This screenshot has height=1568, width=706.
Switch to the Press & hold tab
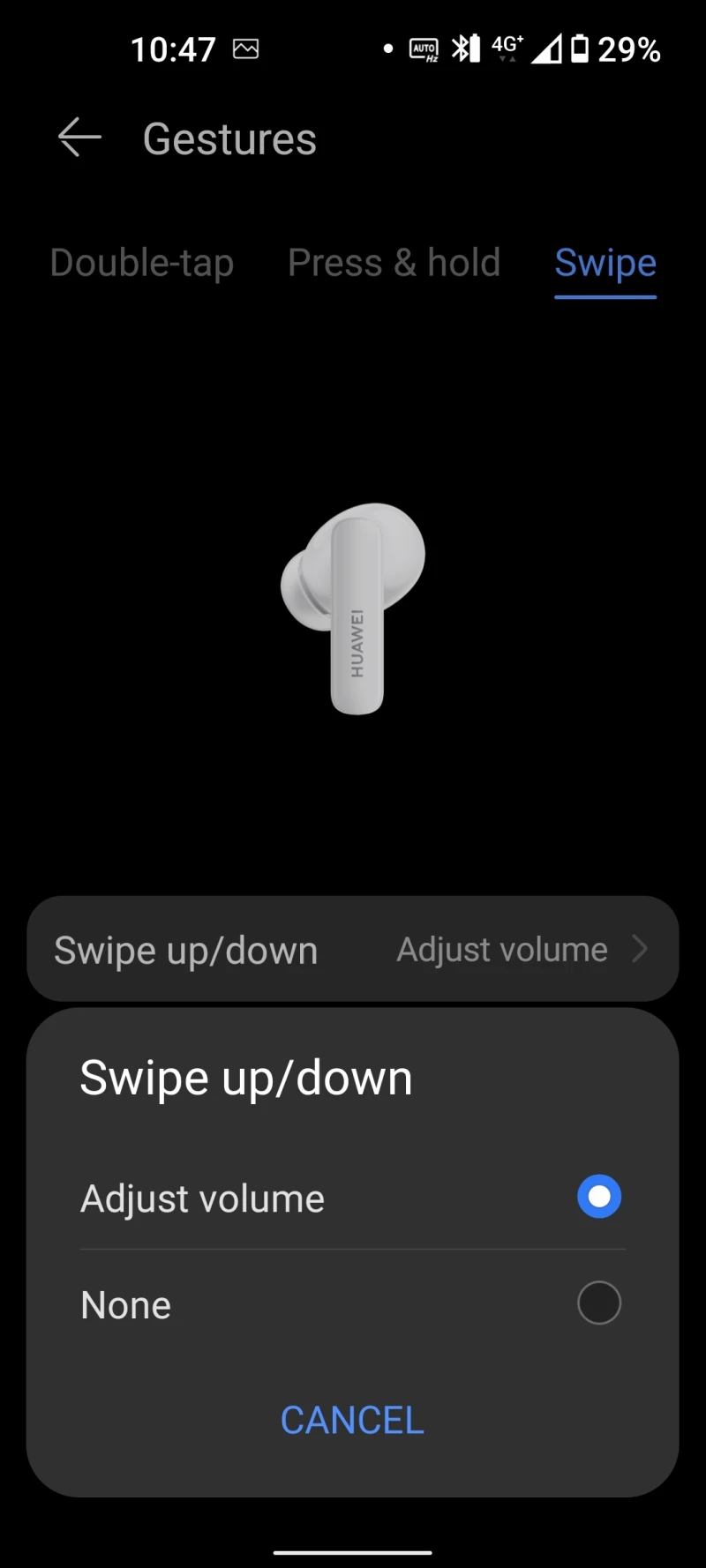[x=394, y=263]
